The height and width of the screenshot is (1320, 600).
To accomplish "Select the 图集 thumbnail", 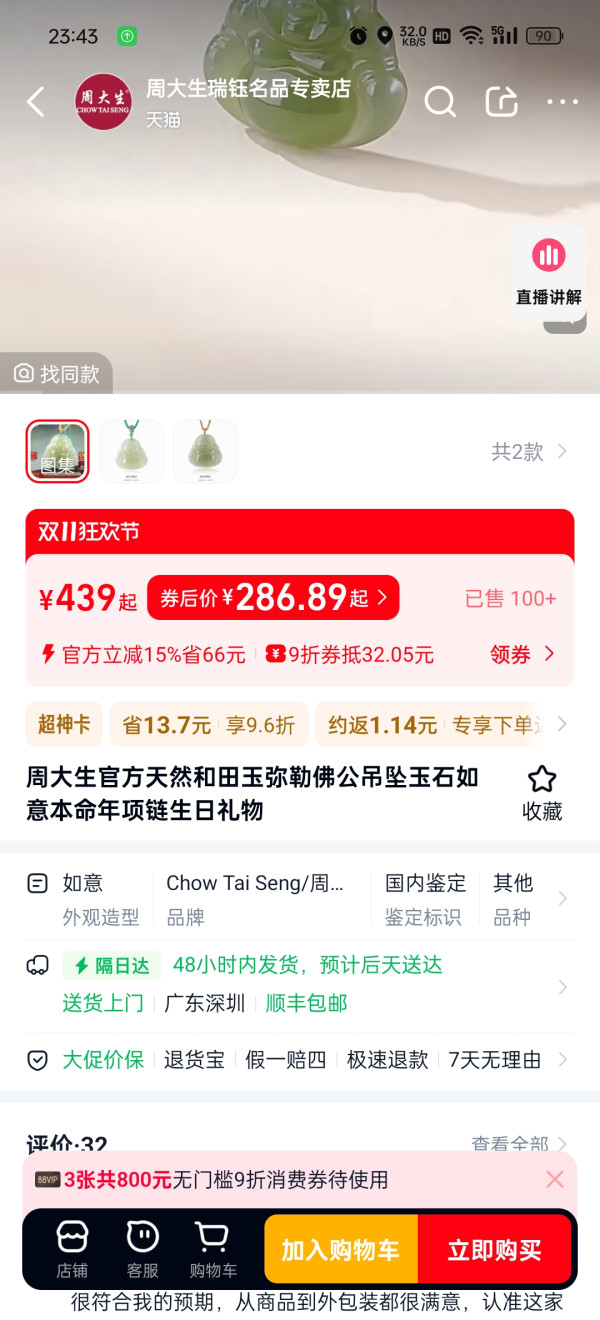I will click(x=57, y=451).
